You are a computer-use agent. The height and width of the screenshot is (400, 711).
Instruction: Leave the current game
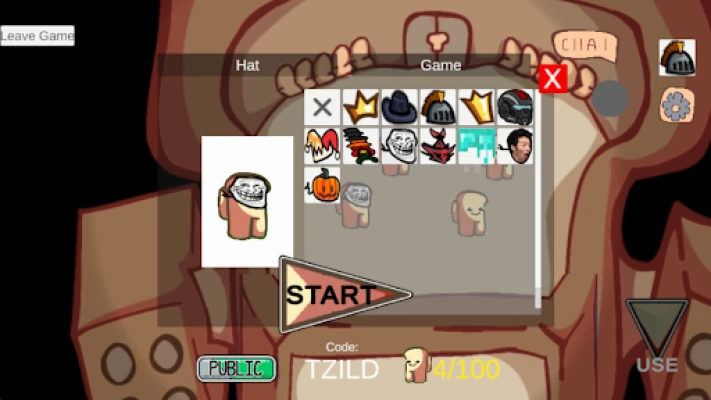point(37,36)
